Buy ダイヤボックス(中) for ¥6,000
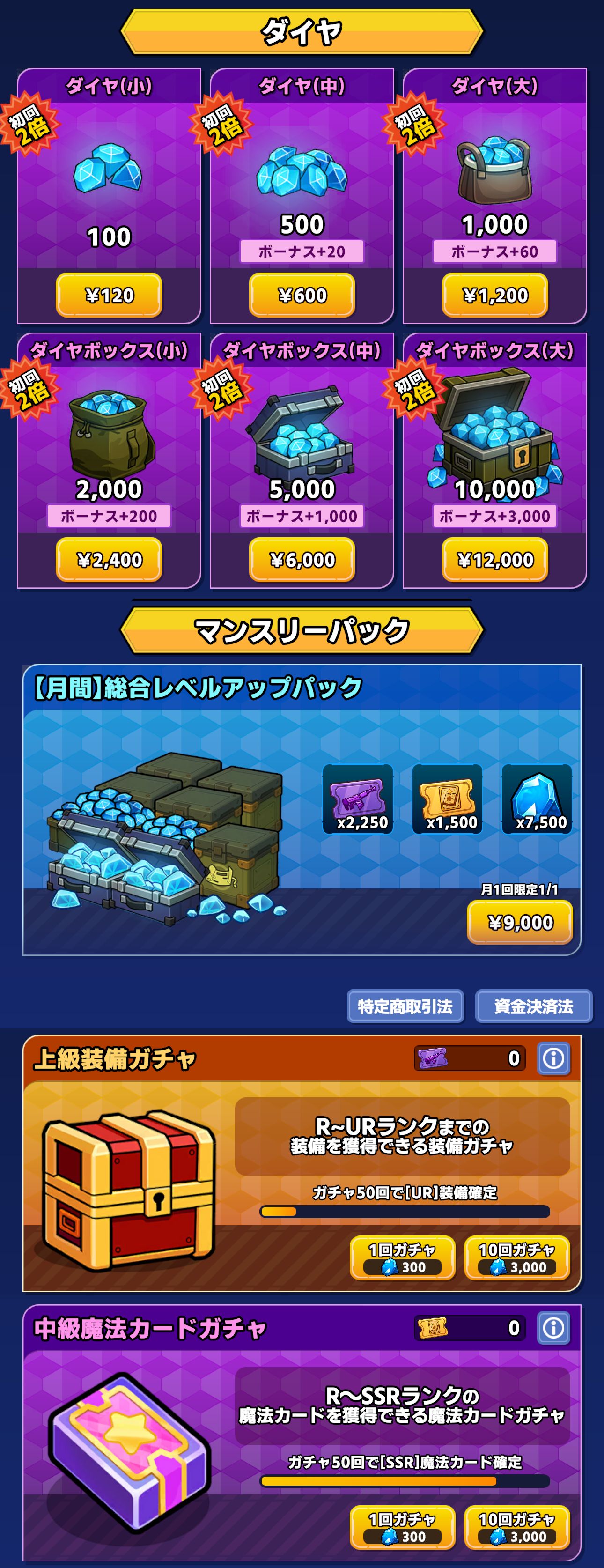Viewport: 604px width, 1568px height. coord(302,559)
